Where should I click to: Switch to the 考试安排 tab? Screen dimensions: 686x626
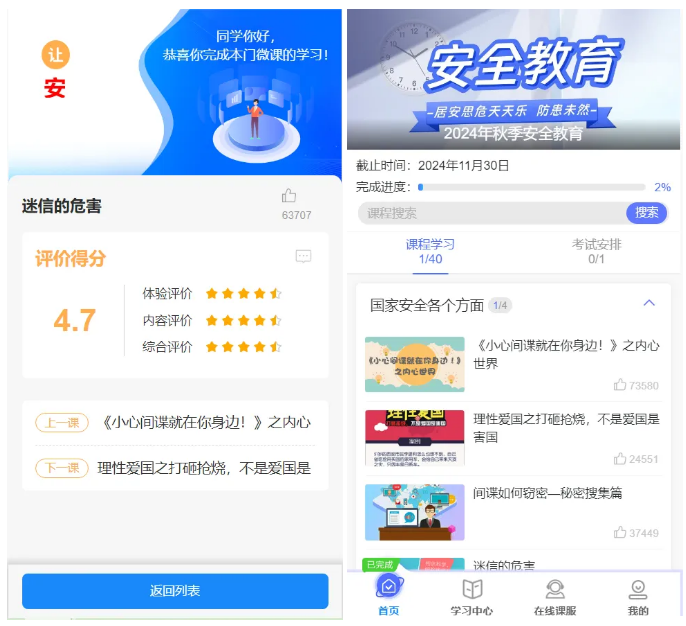(596, 251)
